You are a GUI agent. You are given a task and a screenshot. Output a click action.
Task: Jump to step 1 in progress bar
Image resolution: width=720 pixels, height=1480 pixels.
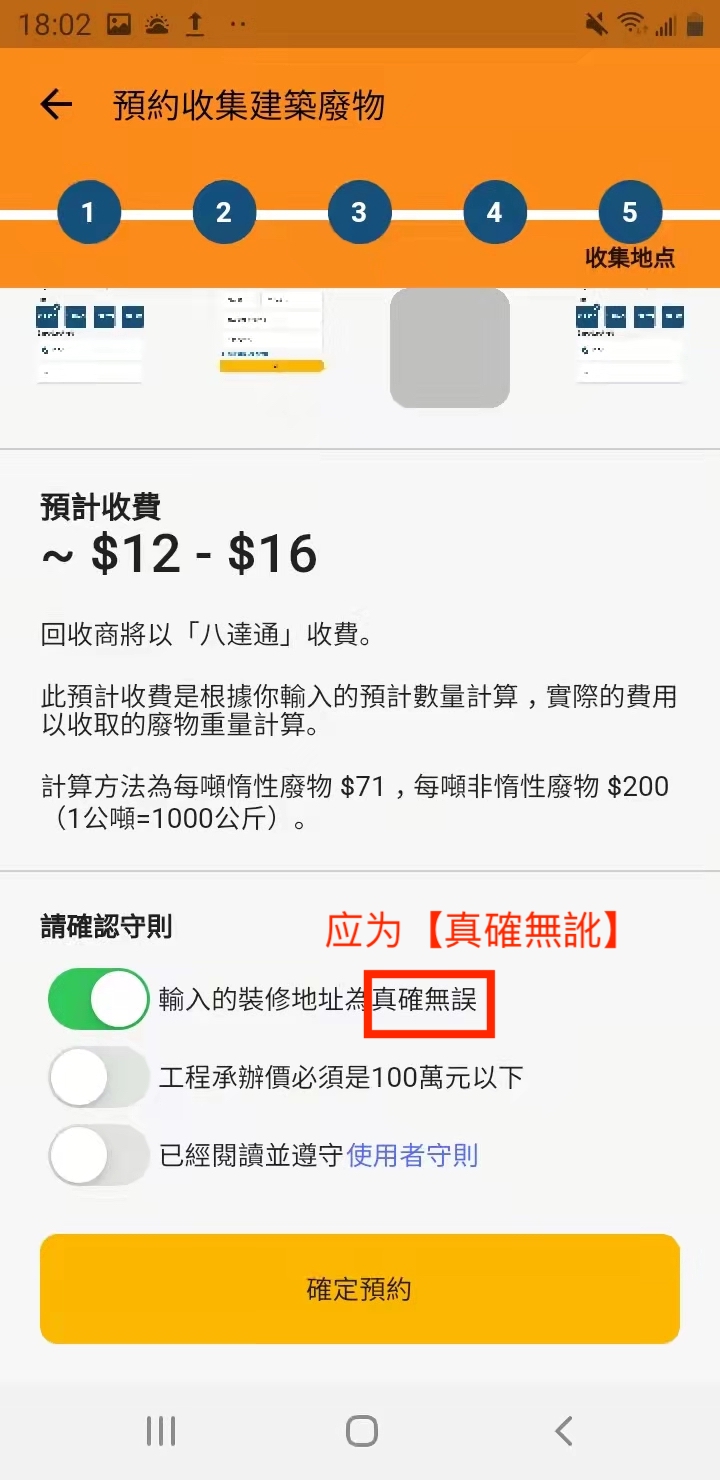click(89, 212)
